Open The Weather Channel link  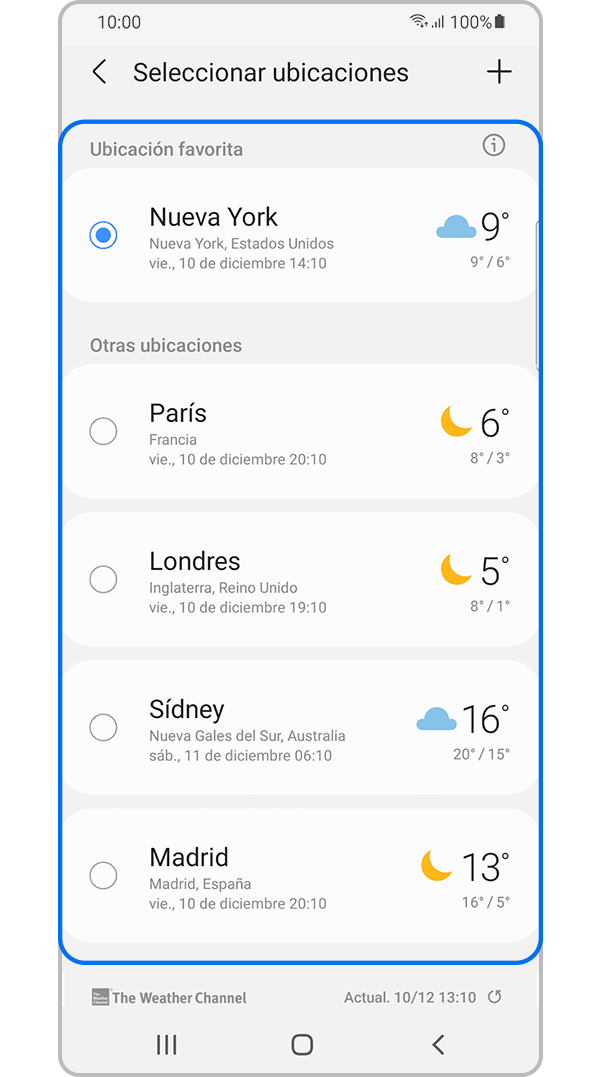(x=168, y=997)
